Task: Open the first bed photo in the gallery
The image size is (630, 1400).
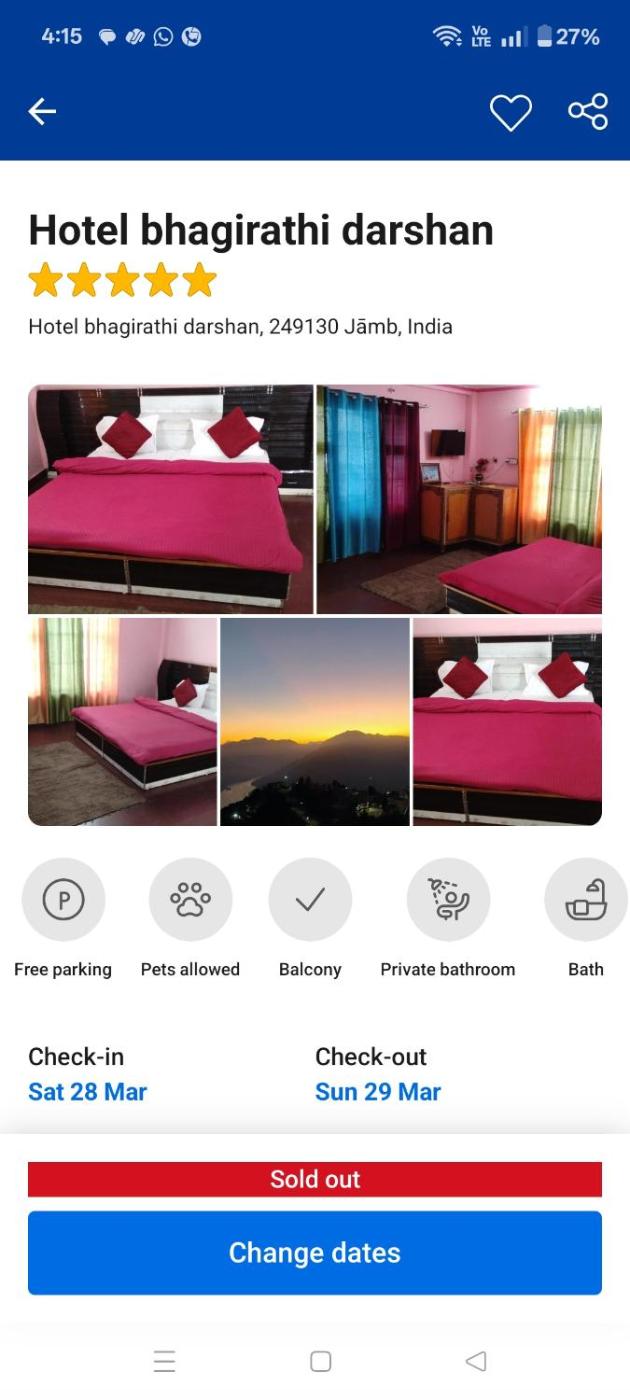Action: [170, 499]
